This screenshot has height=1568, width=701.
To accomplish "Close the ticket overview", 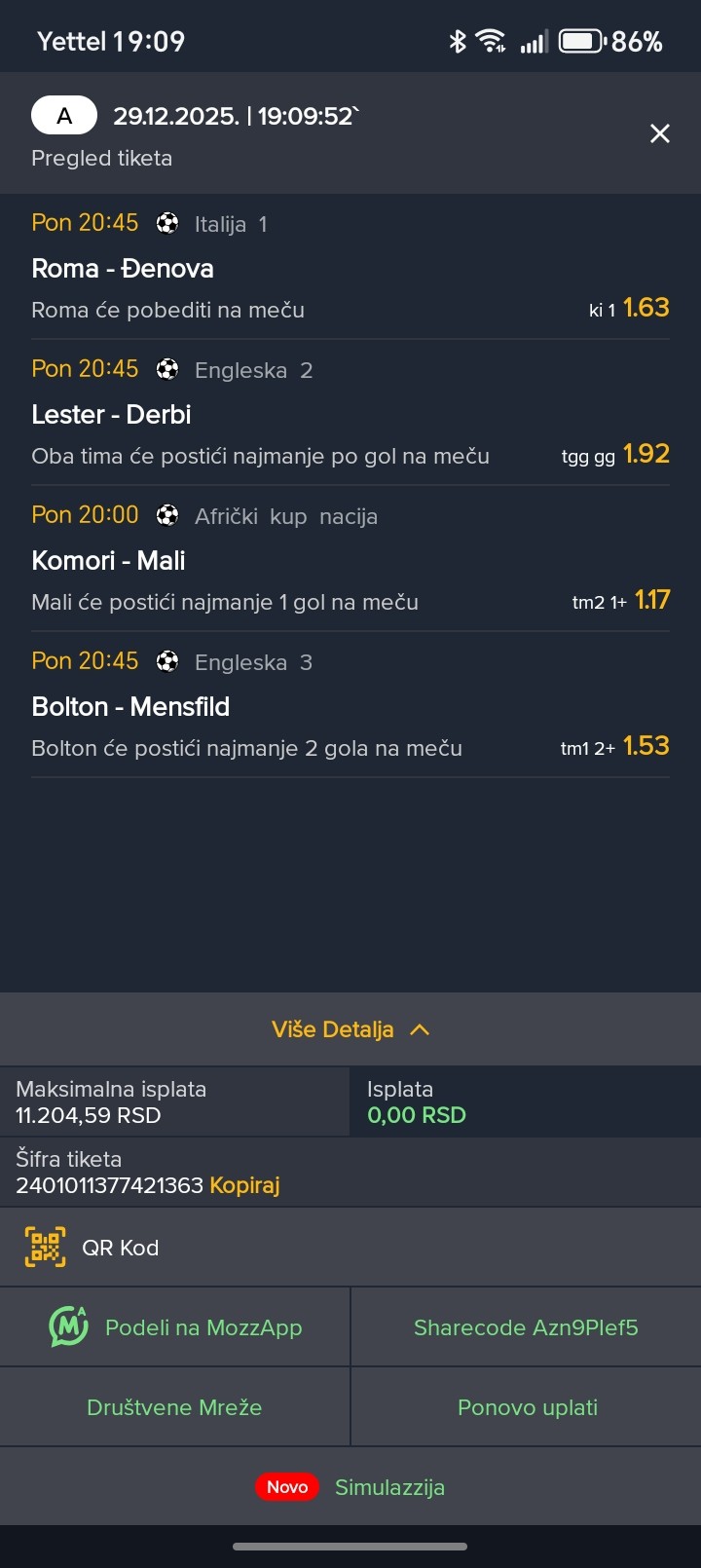I will pyautogui.click(x=659, y=133).
